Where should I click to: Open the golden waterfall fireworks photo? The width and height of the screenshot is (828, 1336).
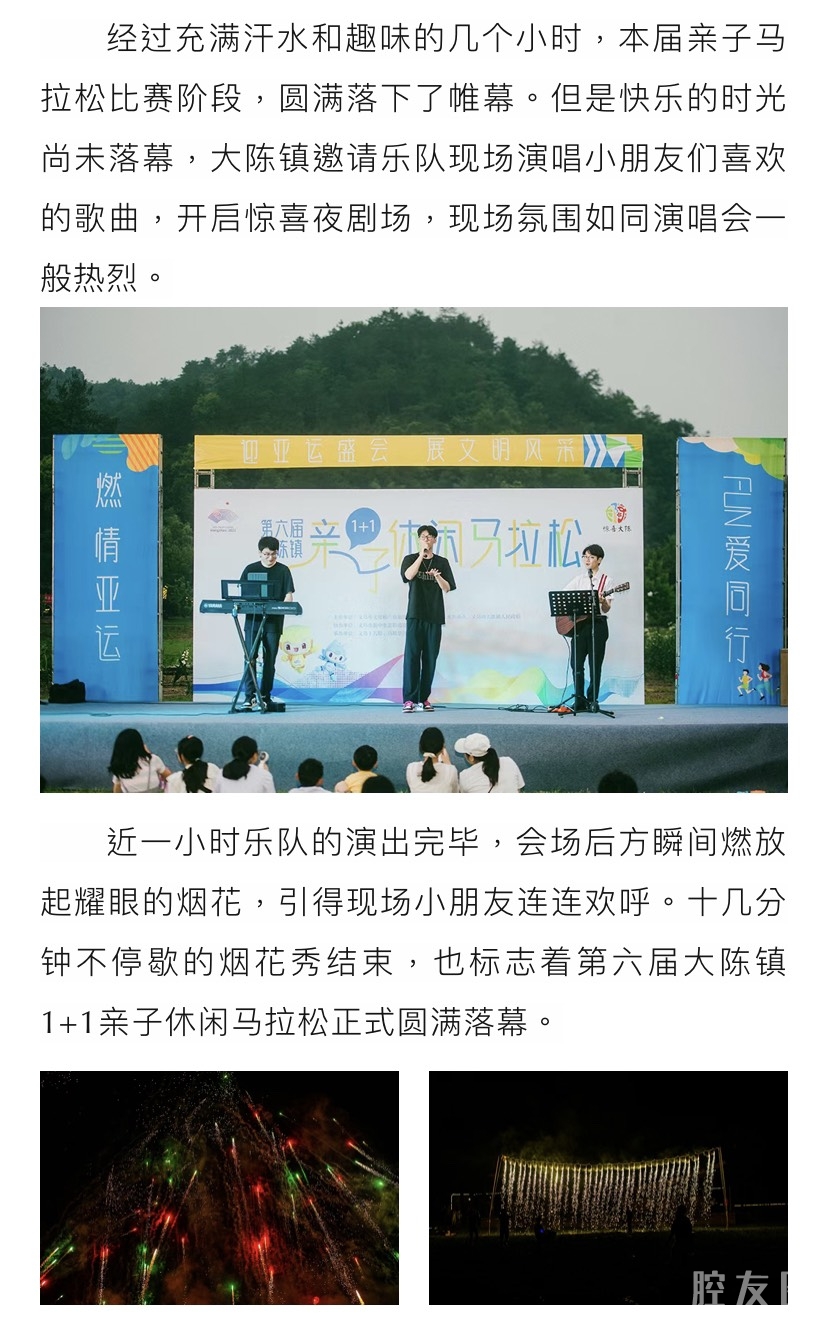click(608, 1187)
